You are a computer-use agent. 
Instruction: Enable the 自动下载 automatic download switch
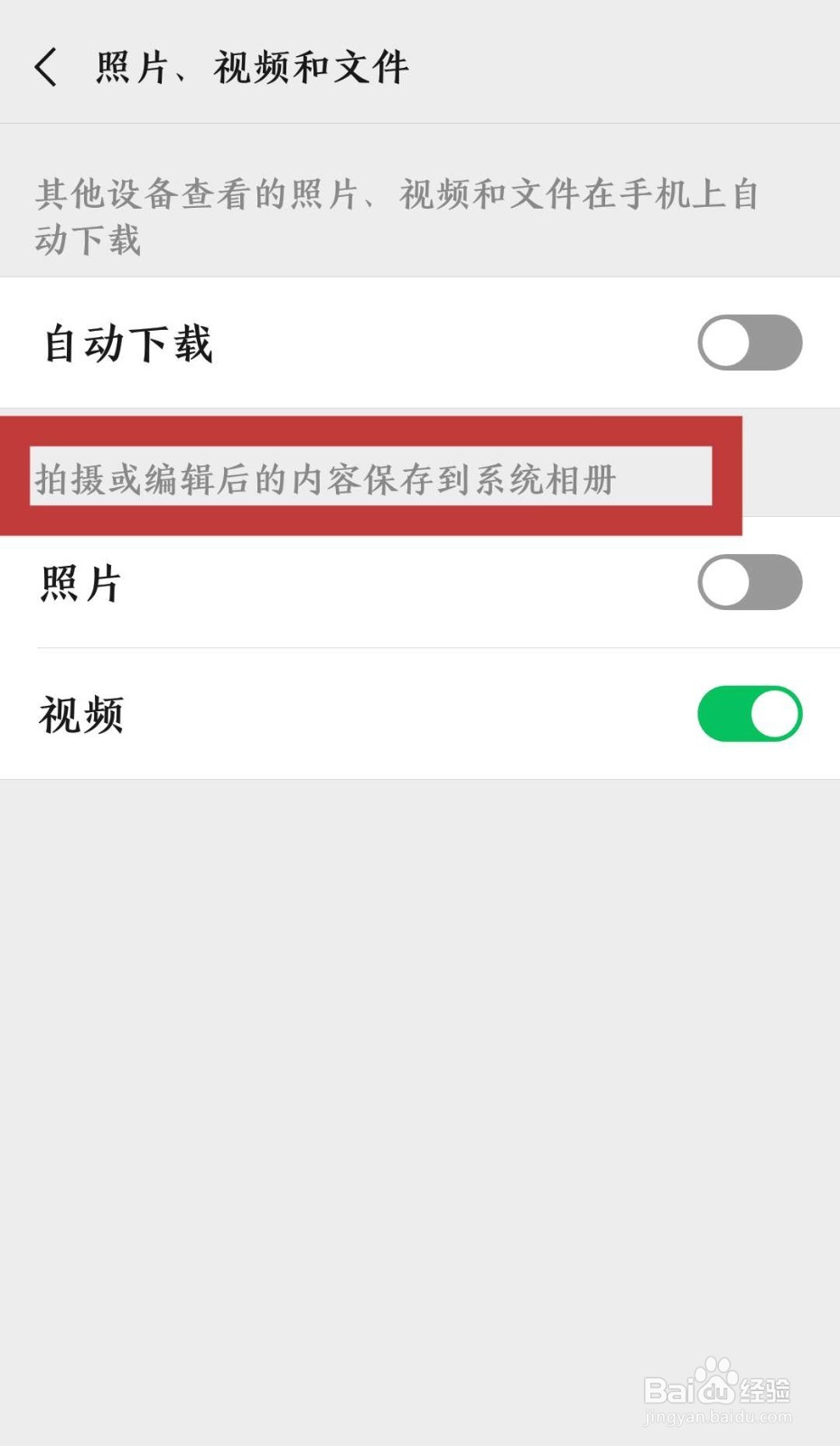click(750, 343)
